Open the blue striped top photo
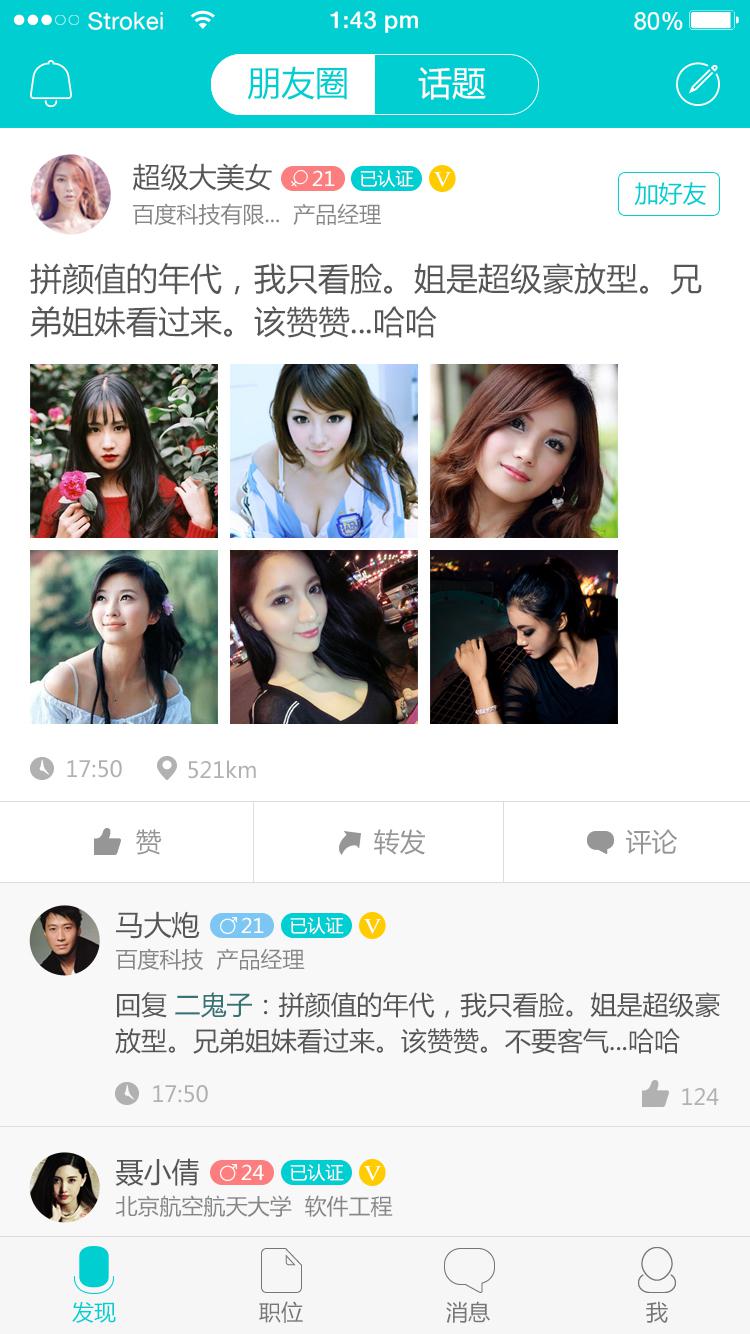Screen dimensions: 750x1334 pos(324,451)
